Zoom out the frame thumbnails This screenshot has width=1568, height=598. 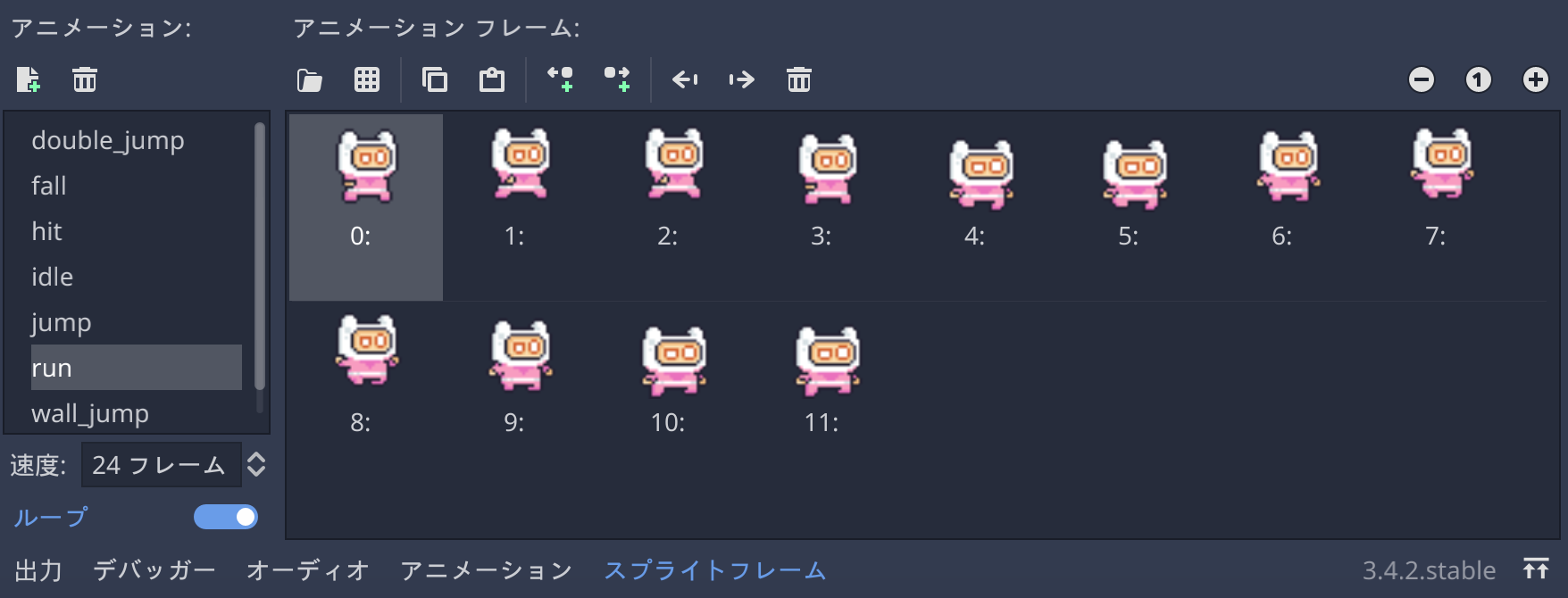(x=1421, y=80)
